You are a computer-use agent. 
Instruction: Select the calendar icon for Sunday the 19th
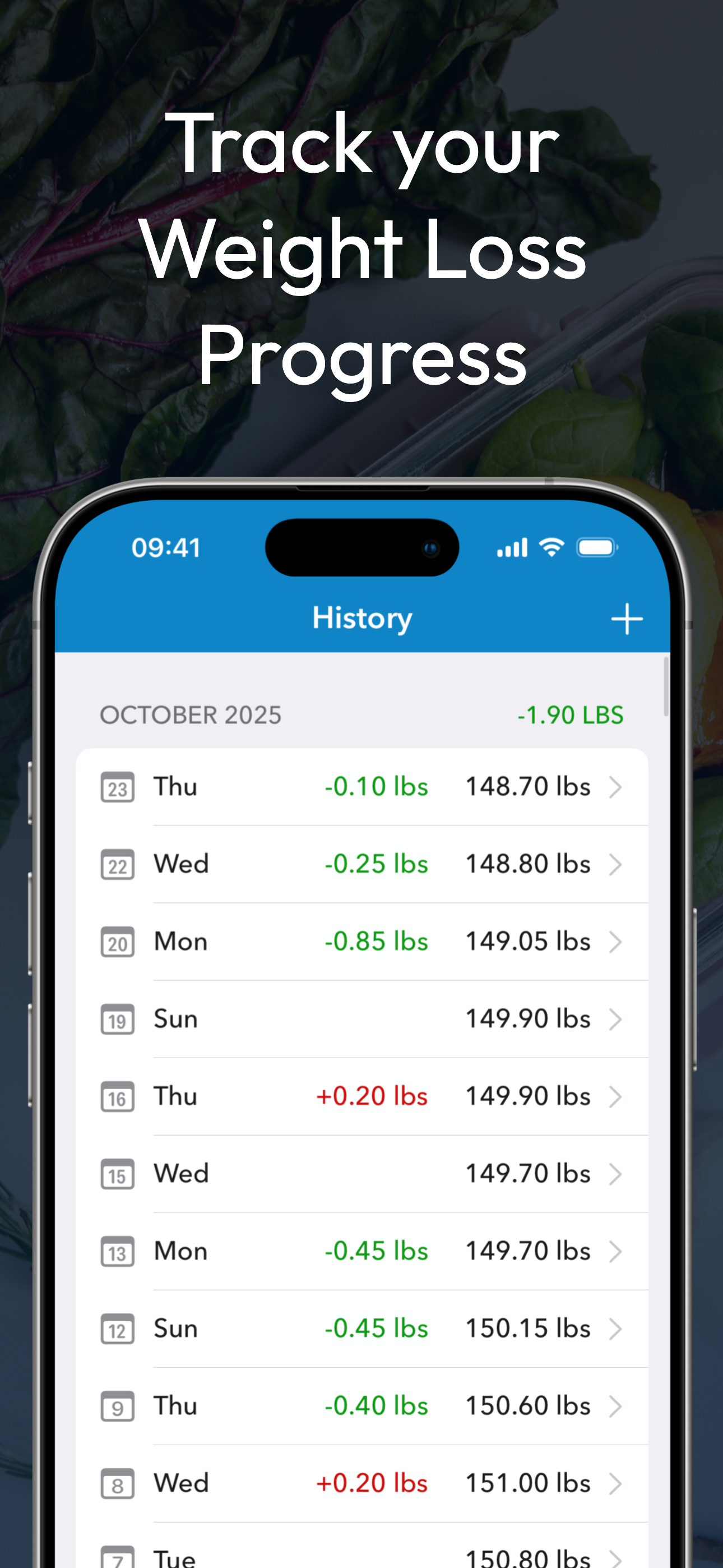[x=117, y=1018]
